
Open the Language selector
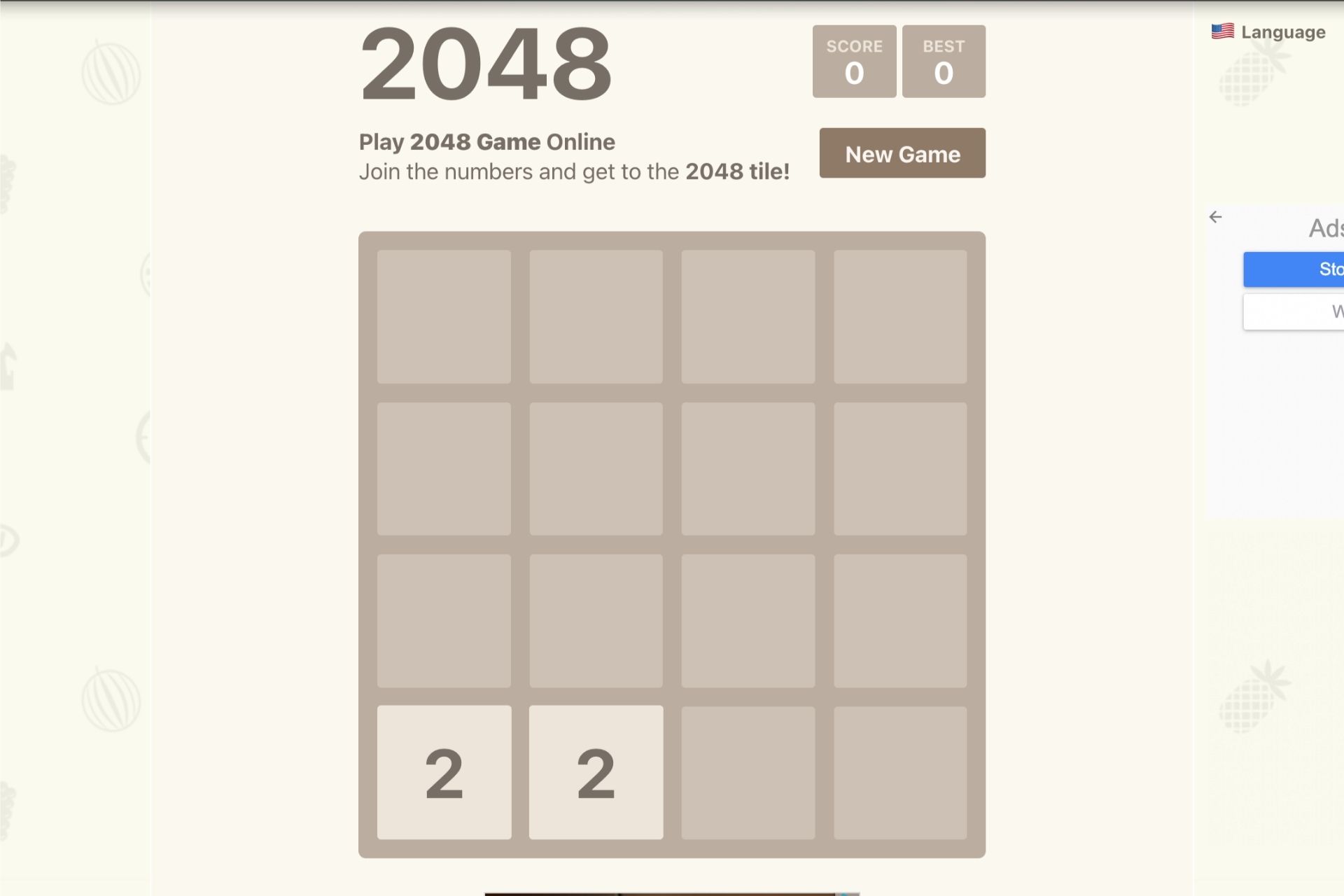pos(1268,32)
